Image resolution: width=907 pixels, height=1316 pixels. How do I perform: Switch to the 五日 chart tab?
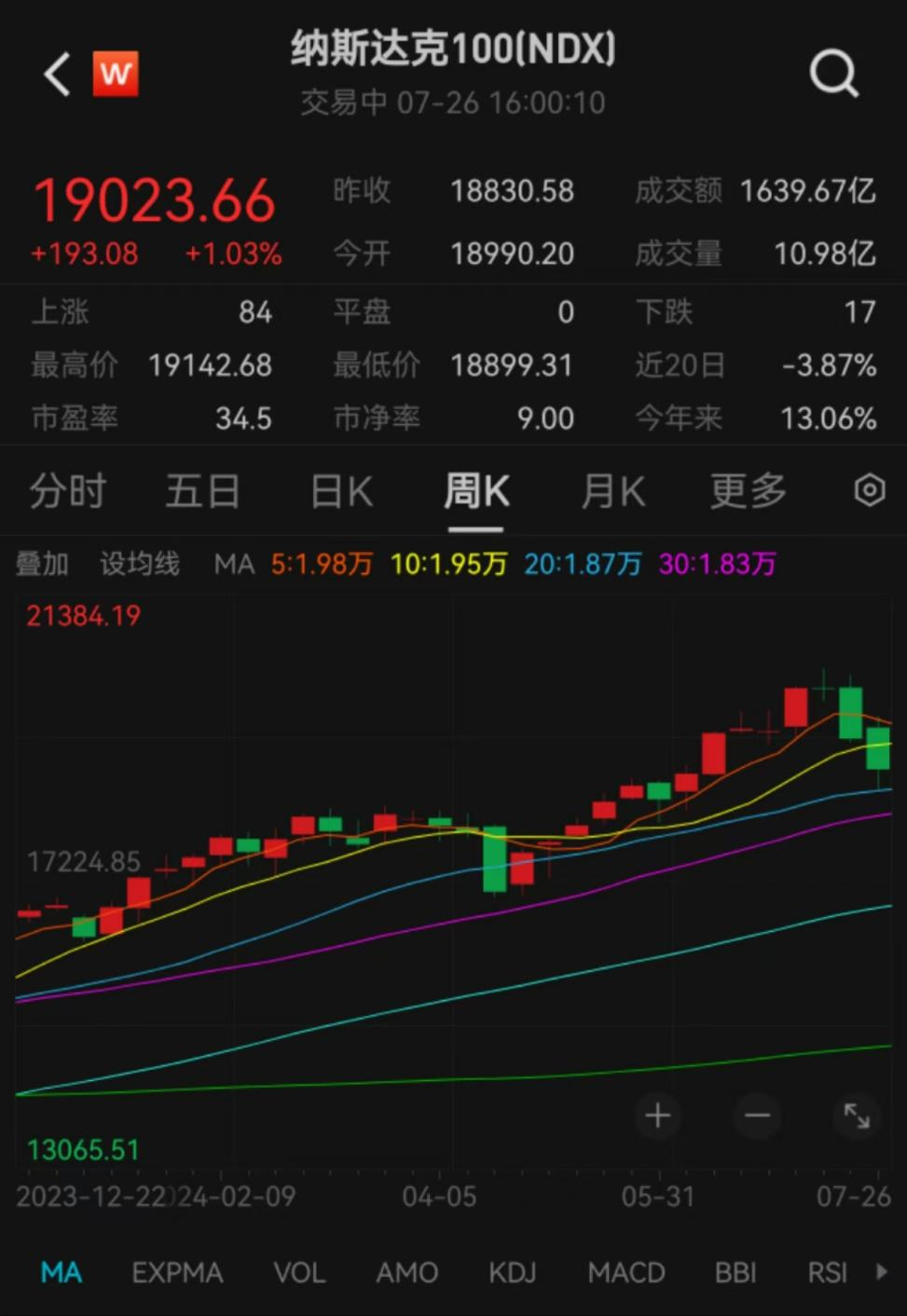203,490
